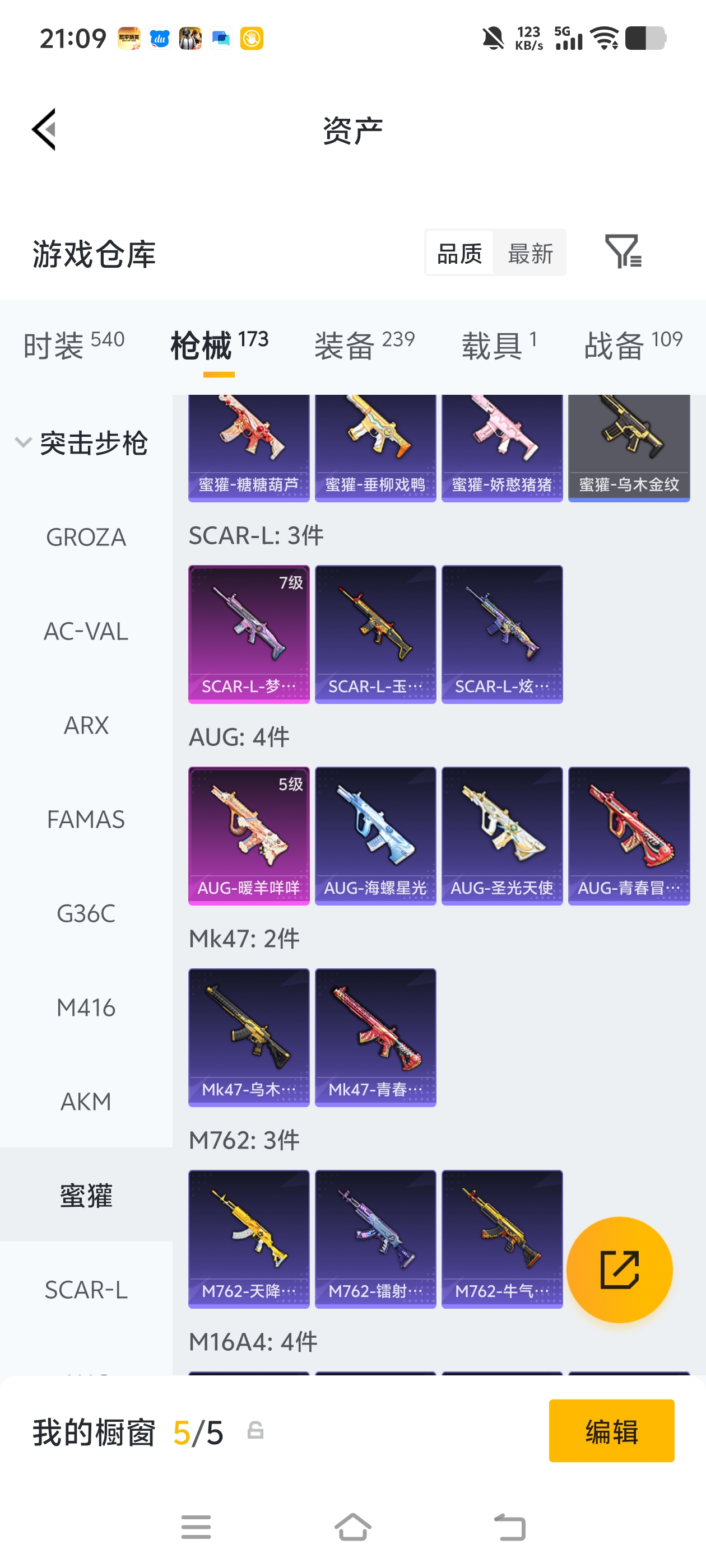Switch to the 时装 tab
Screen dimensions: 706x1568
74,345
